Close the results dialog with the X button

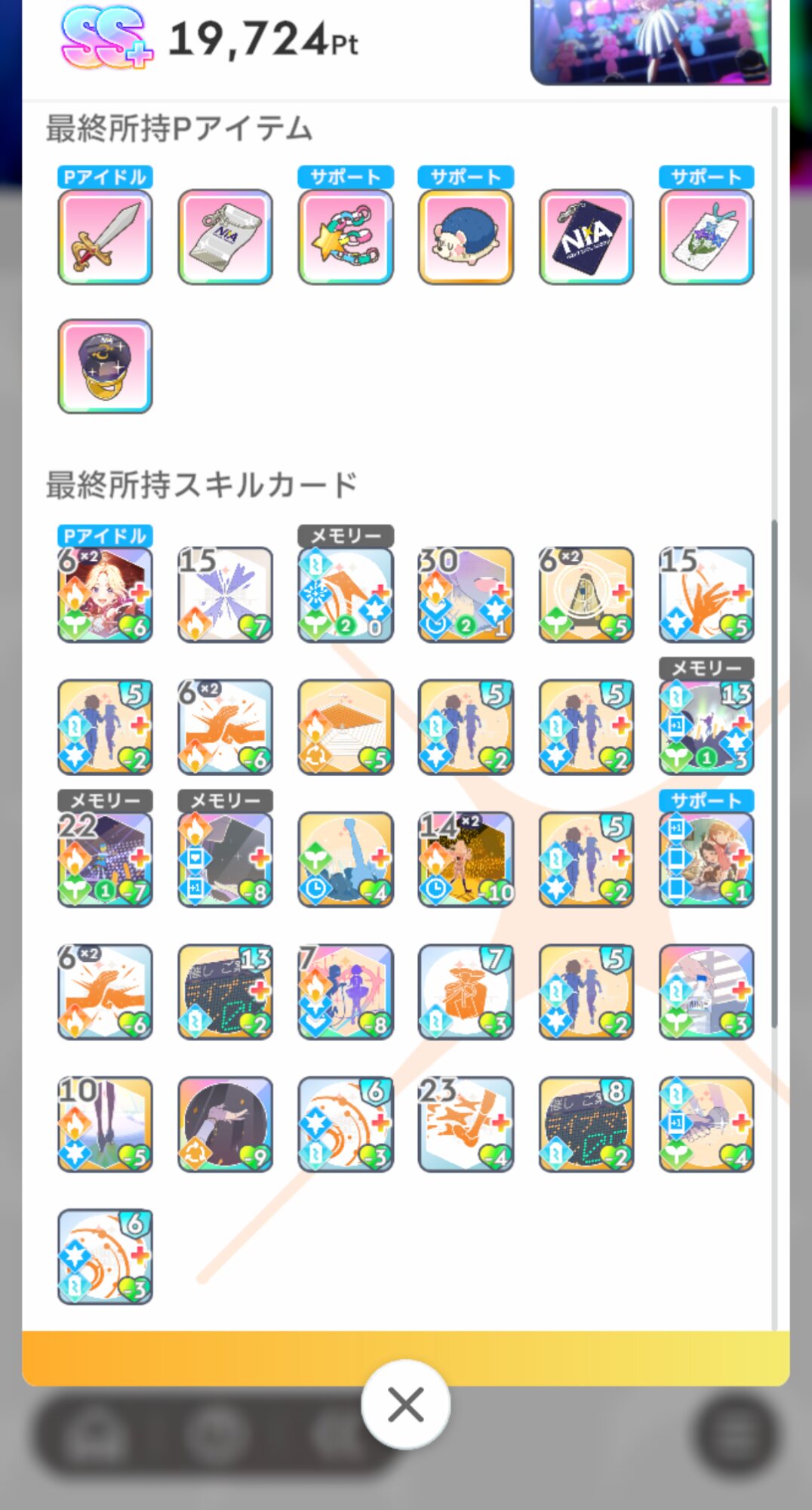(405, 1404)
